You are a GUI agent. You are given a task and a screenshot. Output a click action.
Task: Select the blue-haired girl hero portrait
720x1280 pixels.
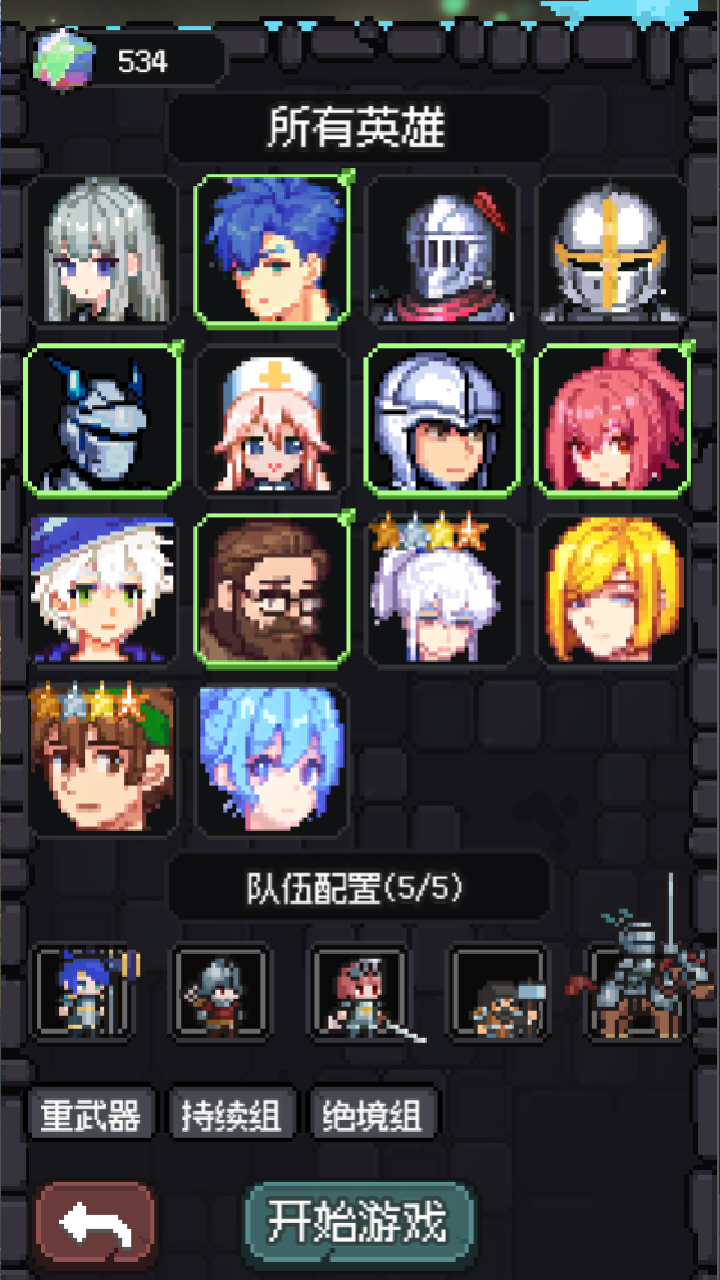pyautogui.click(x=272, y=760)
